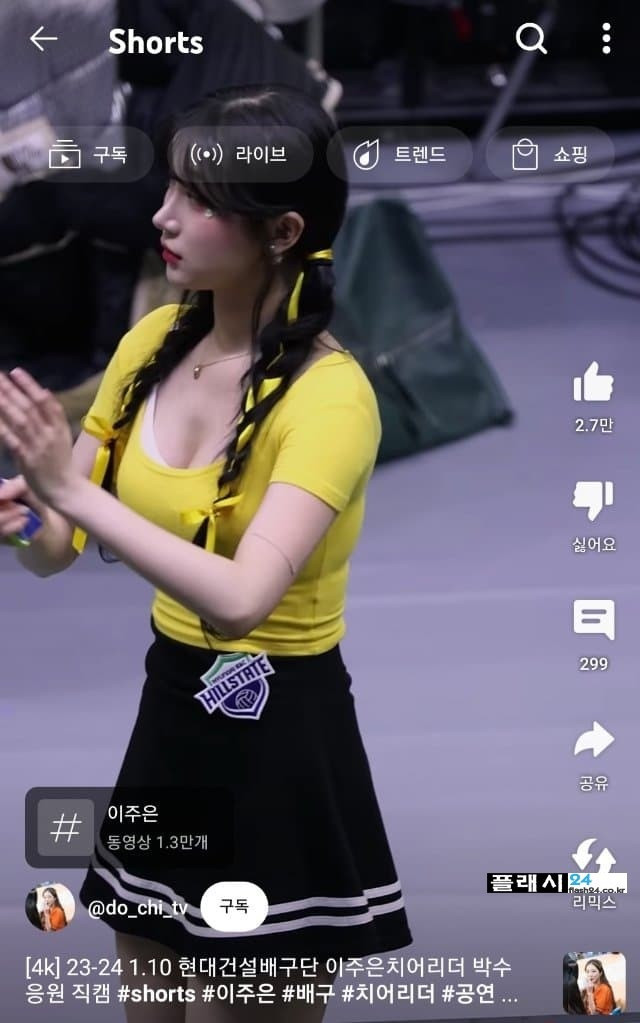Screen dimensions: 640x1023
Task: Subscribe to do_chi_tv with the white 구독 button
Action: point(234,907)
